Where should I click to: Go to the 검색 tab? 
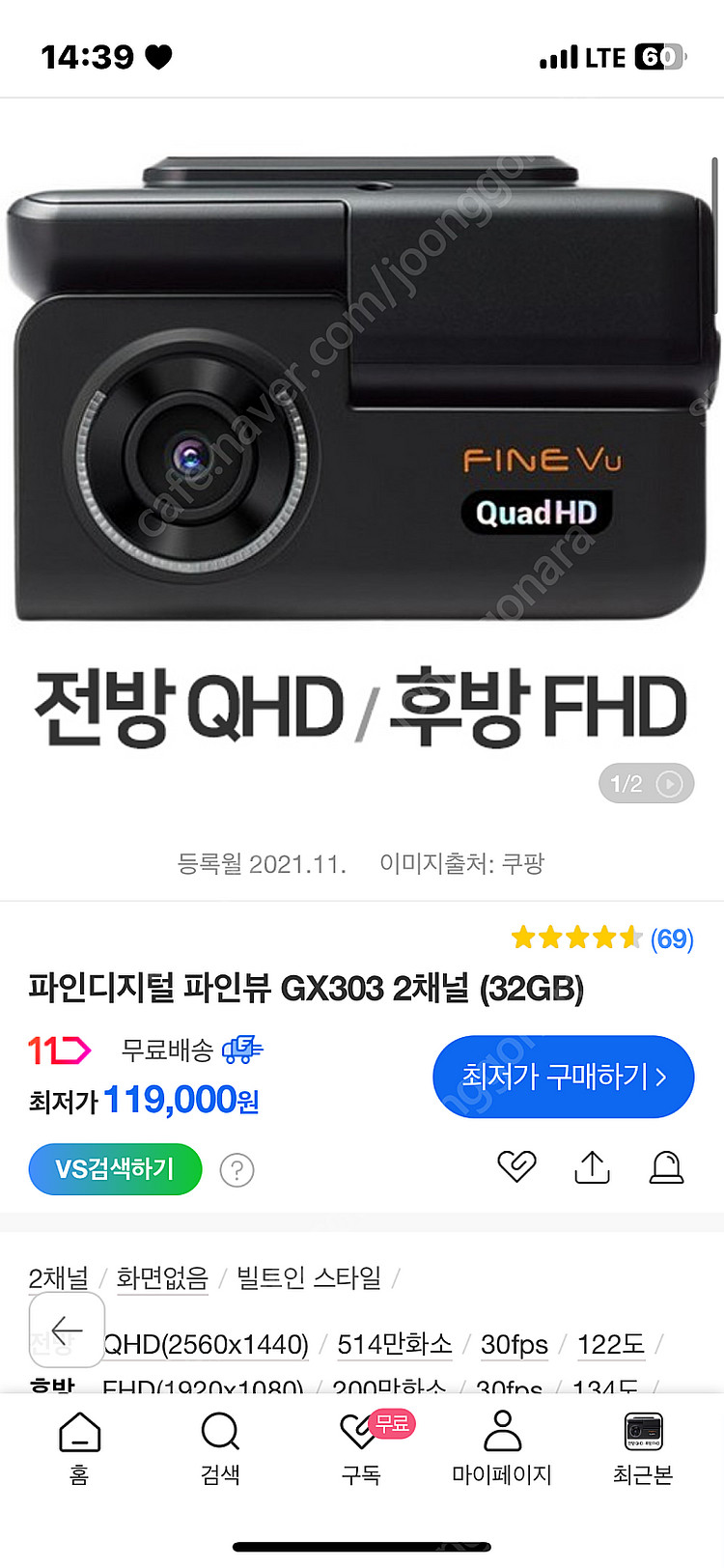point(220,1446)
